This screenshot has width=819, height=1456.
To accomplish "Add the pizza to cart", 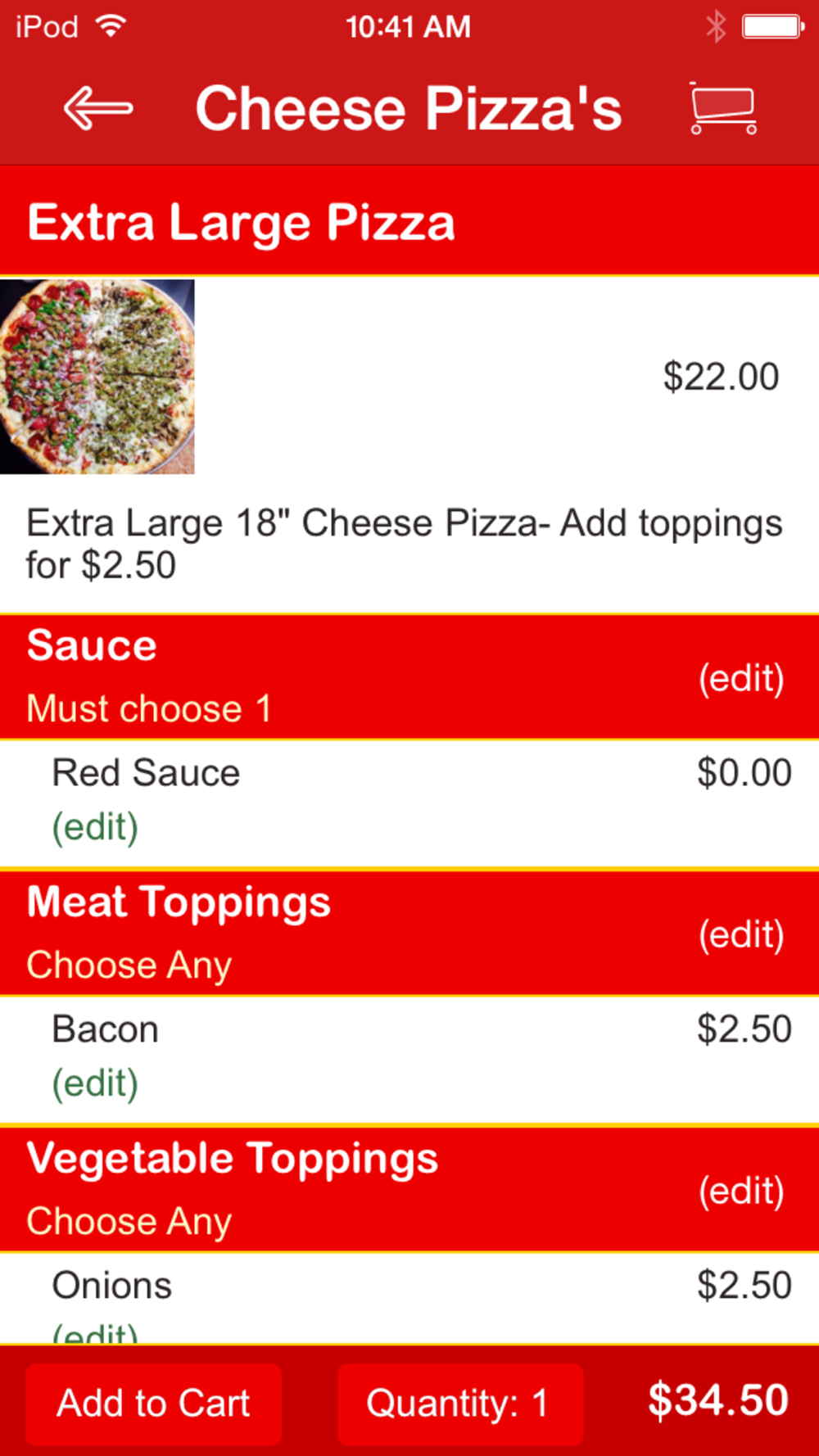I will [153, 1404].
